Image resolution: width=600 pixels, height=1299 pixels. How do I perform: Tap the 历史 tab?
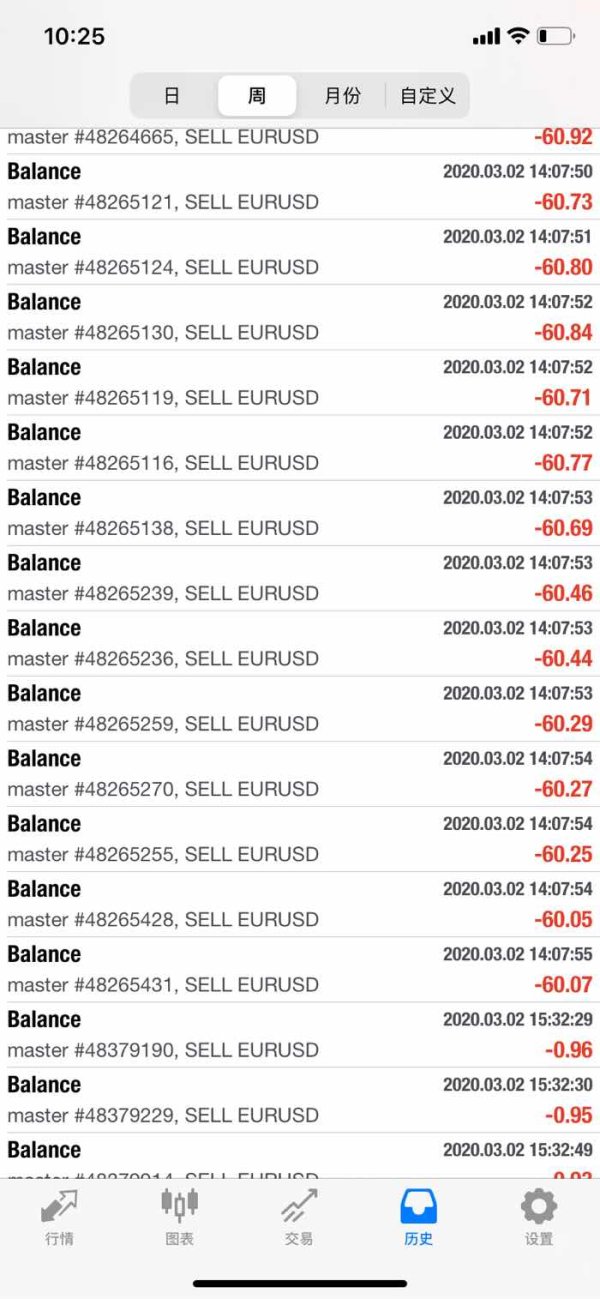(x=419, y=1217)
